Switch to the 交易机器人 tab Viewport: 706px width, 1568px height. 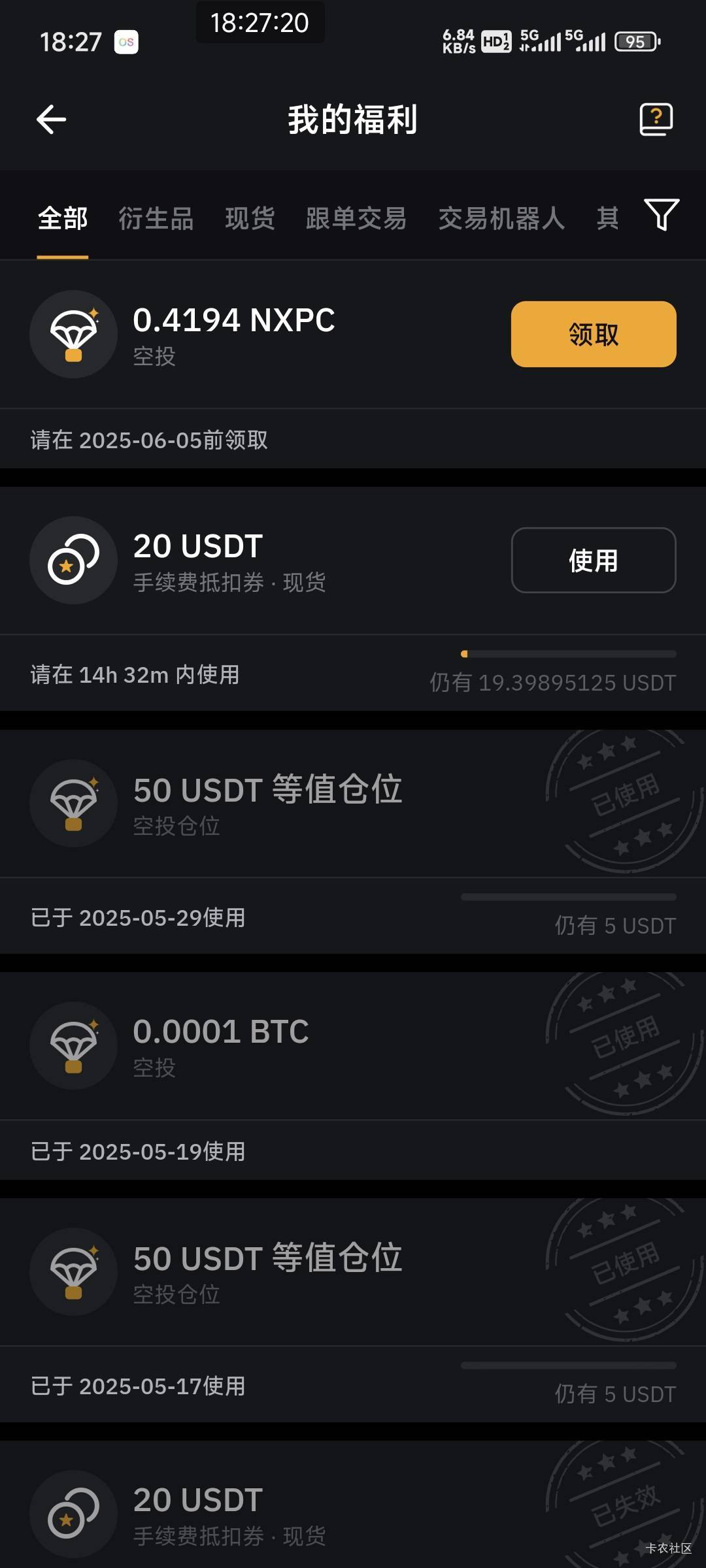click(x=501, y=218)
